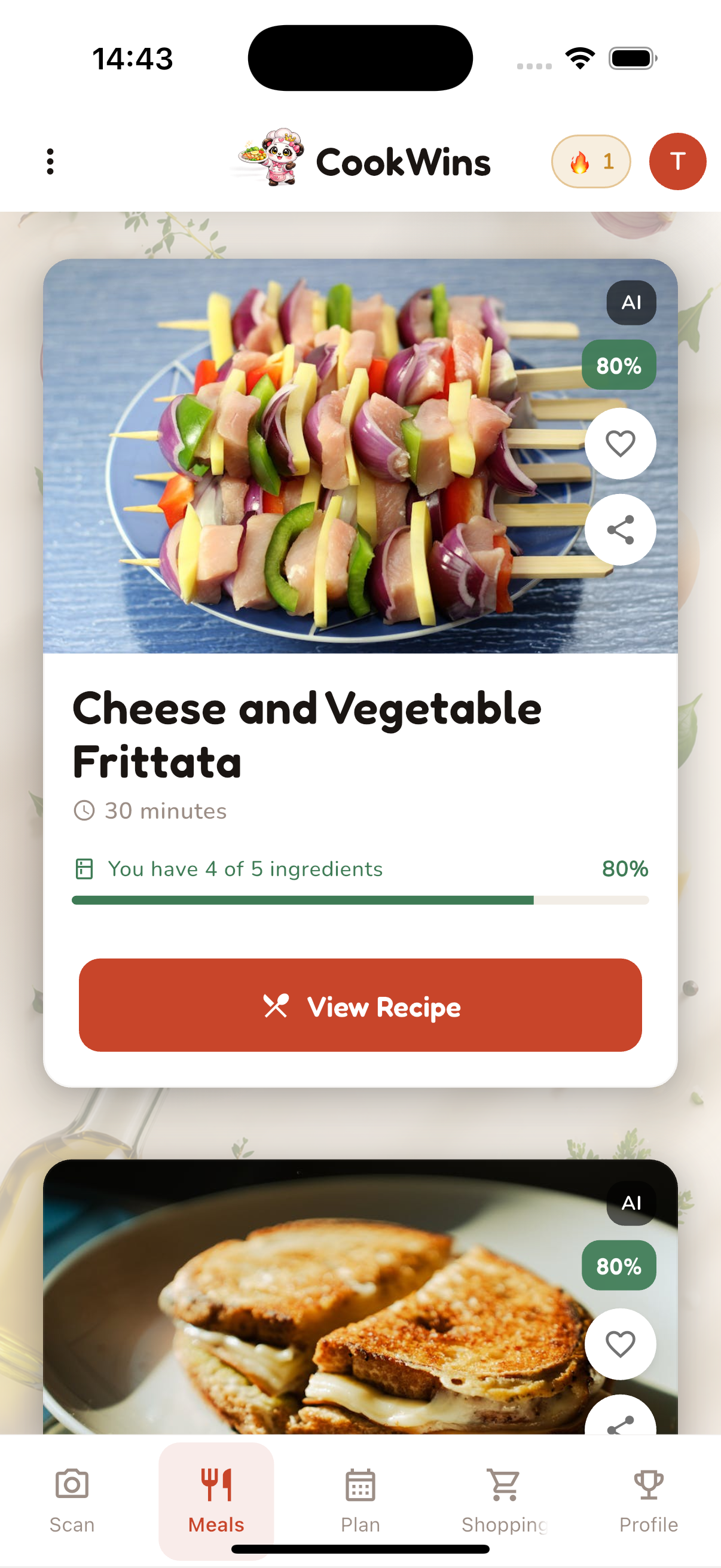
Task: Open the Plan calendar icon
Action: pyautogui.click(x=359, y=1486)
